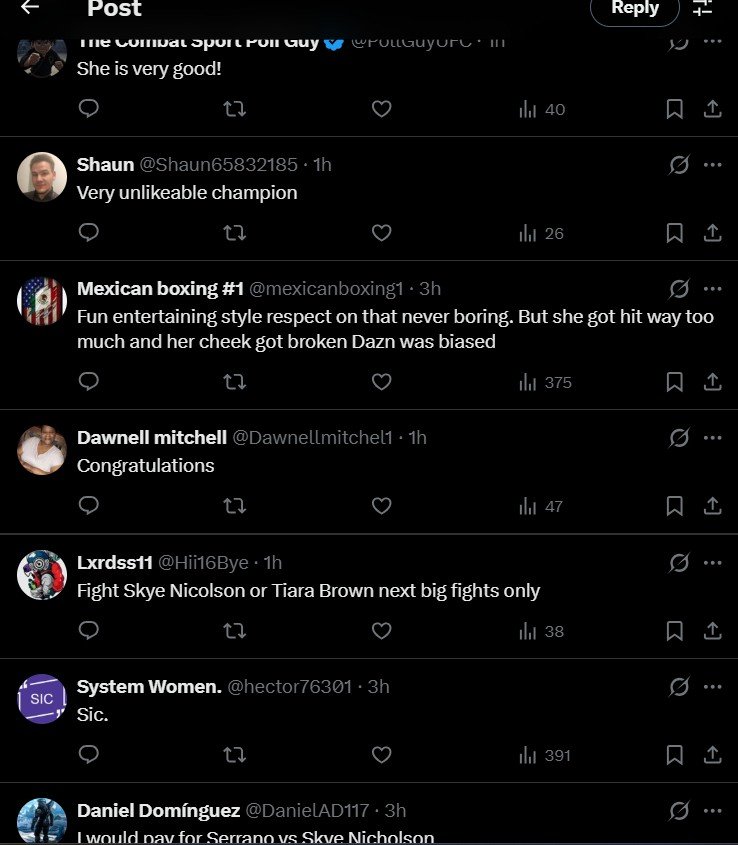
Task: View analytics for Mexican boxing #1's reply
Action: tap(545, 382)
